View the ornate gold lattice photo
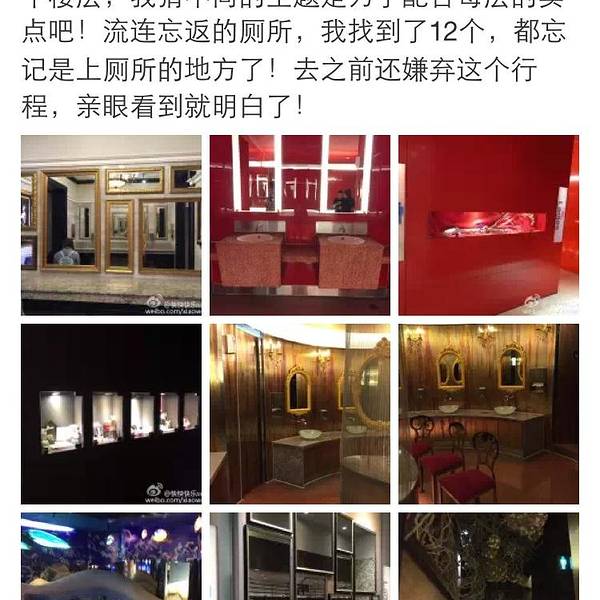 [x=488, y=557]
